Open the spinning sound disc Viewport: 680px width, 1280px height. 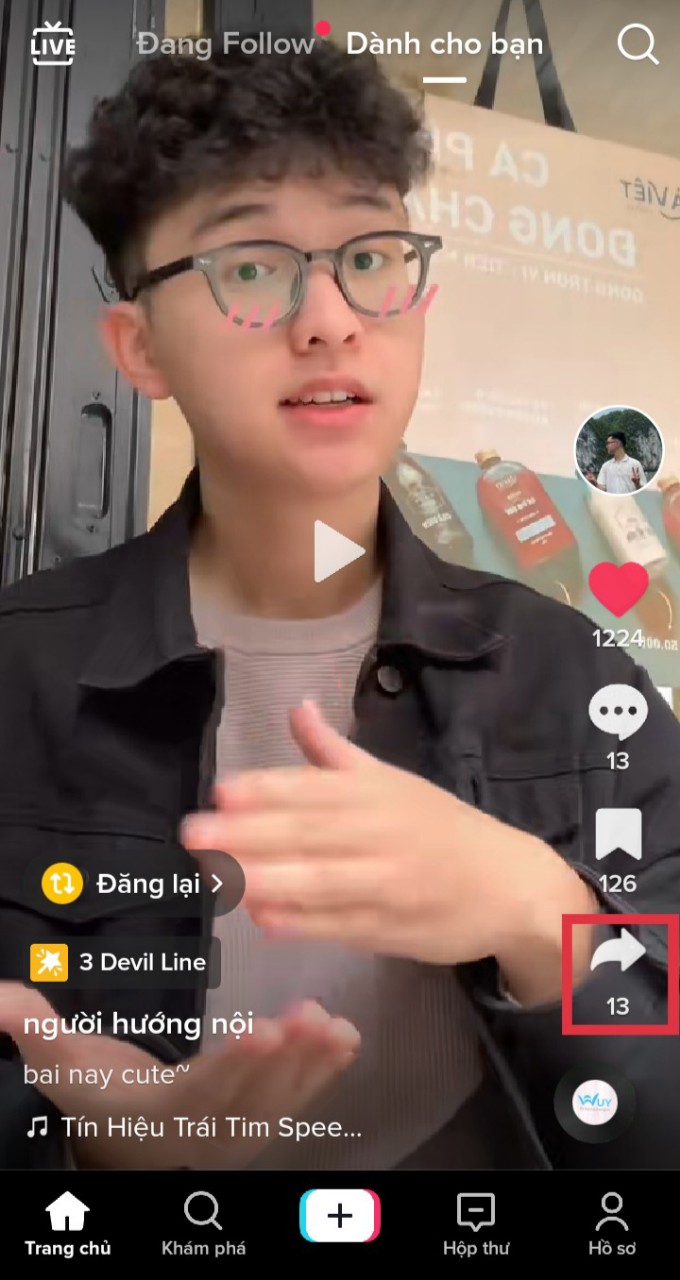click(594, 1103)
